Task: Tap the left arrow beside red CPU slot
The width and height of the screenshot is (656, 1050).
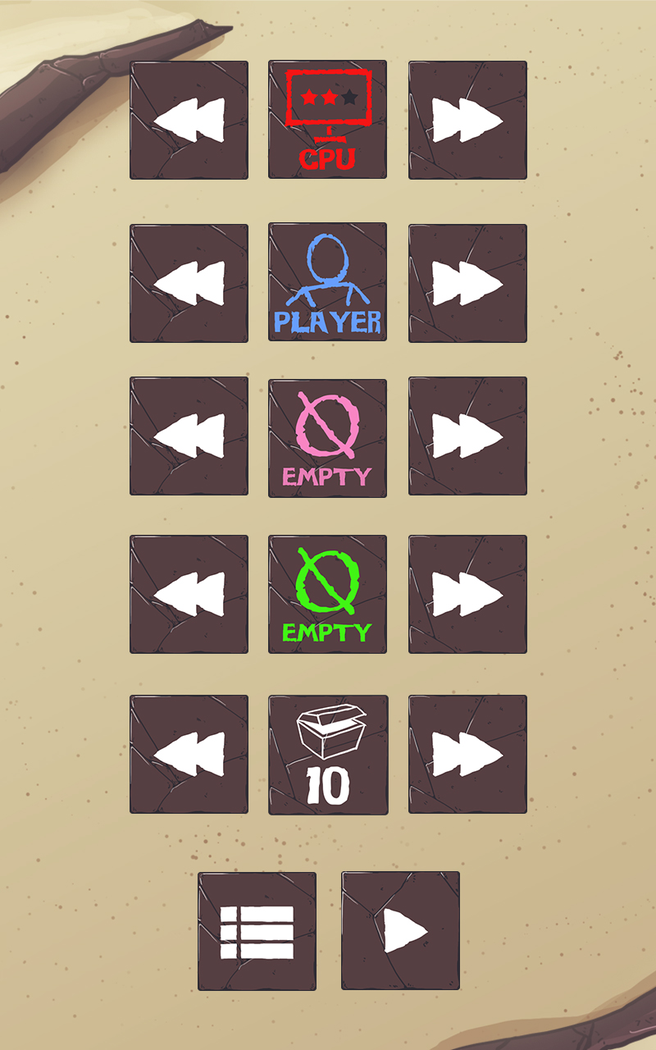Action: [189, 121]
